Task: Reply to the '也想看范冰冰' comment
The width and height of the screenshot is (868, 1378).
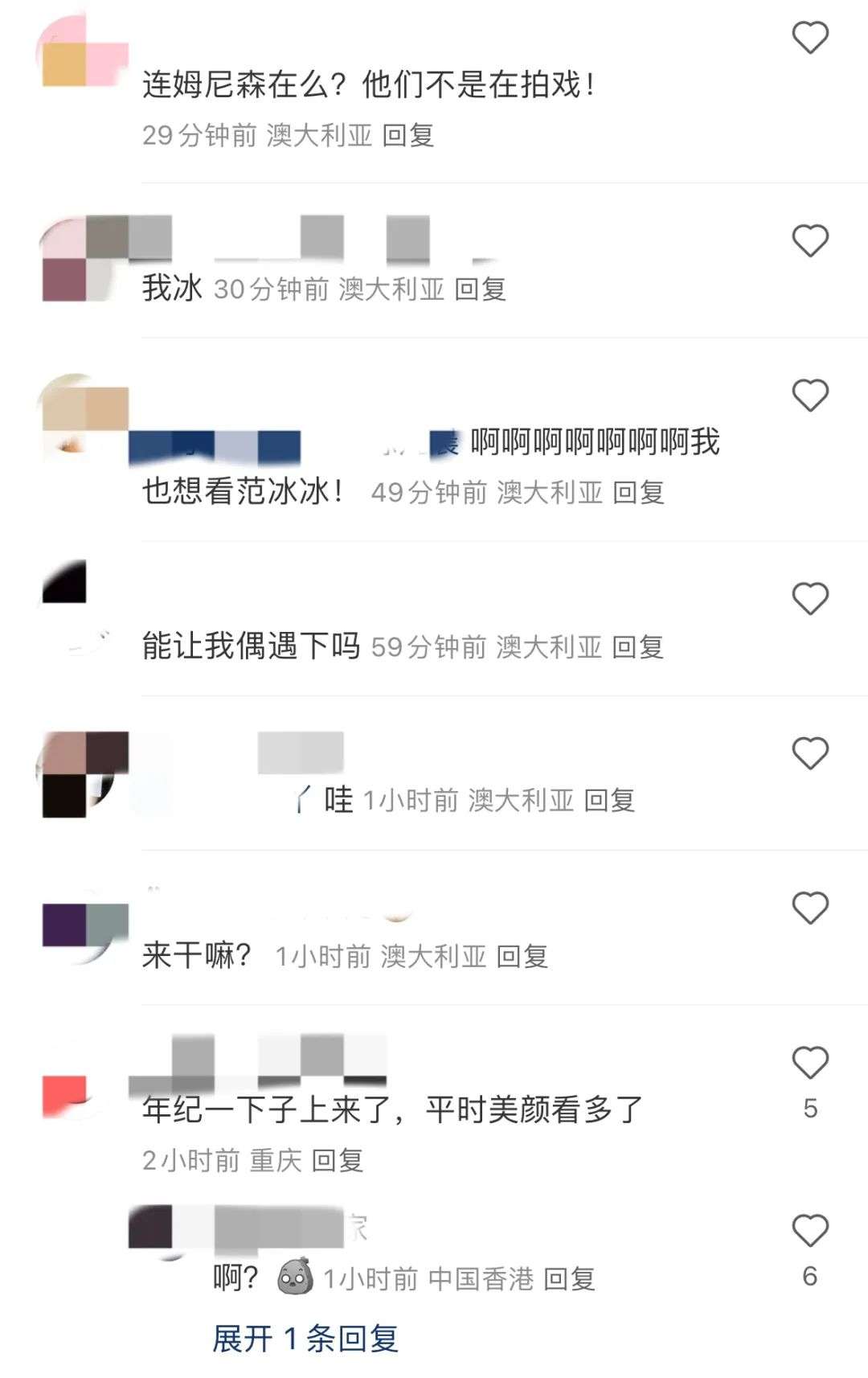Action: click(638, 492)
